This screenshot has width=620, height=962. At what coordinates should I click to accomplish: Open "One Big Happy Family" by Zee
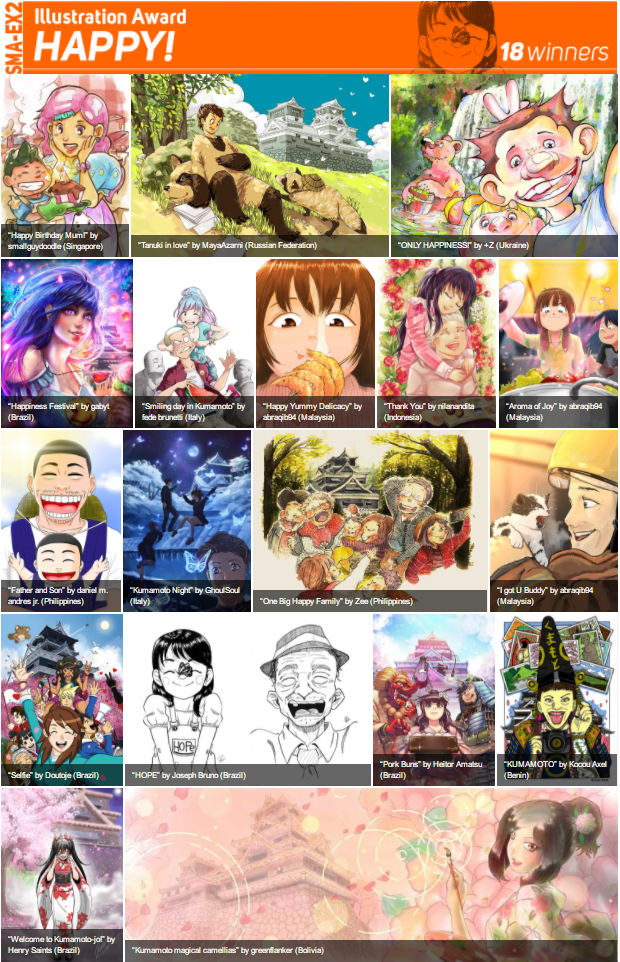click(370, 515)
